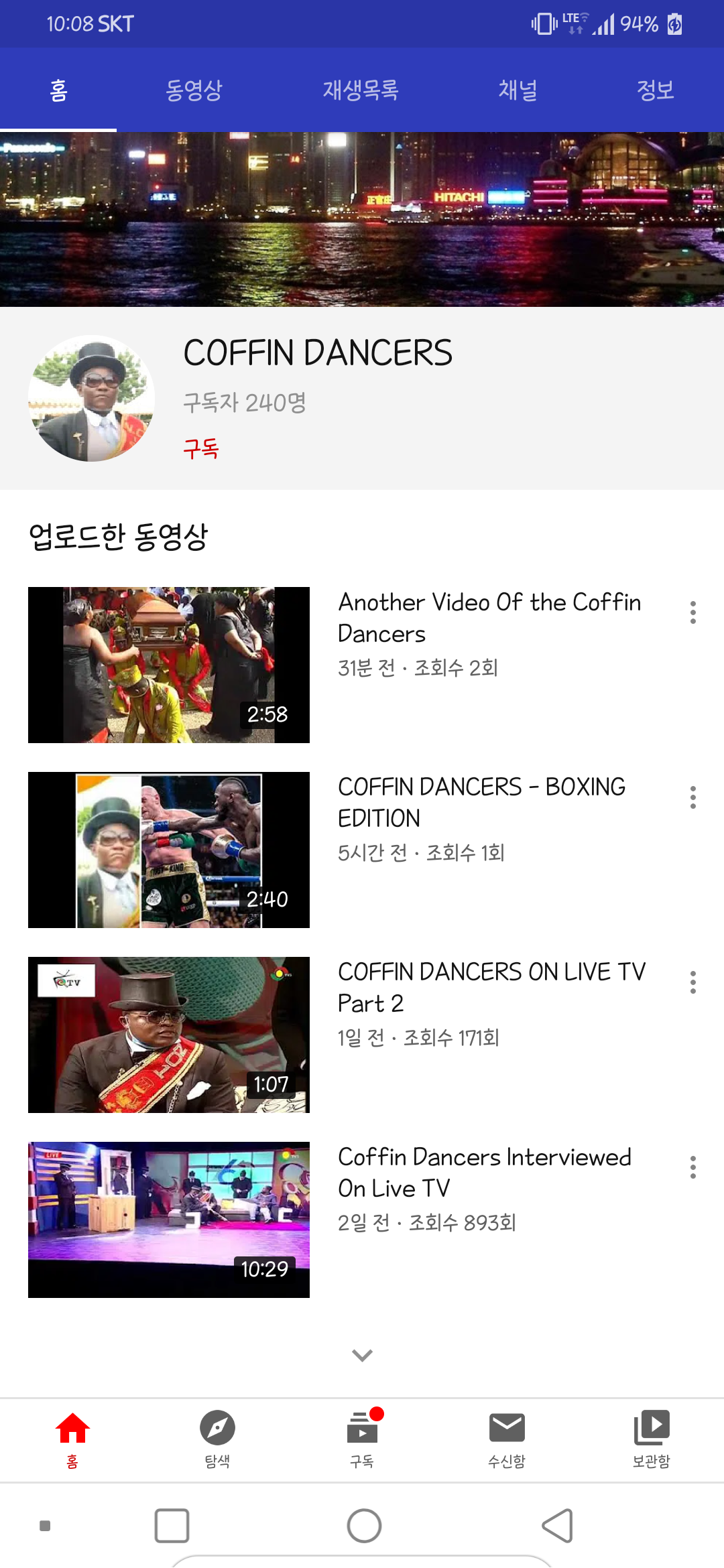
Task: Play COFFIN DANCERS - BOXING EDITION video
Action: coord(169,850)
